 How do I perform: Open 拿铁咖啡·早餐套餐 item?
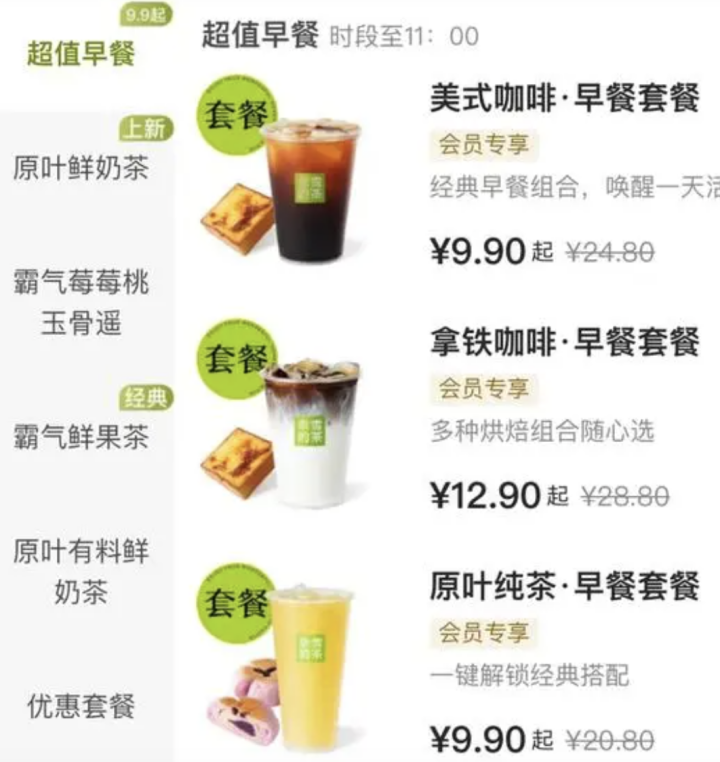point(564,343)
